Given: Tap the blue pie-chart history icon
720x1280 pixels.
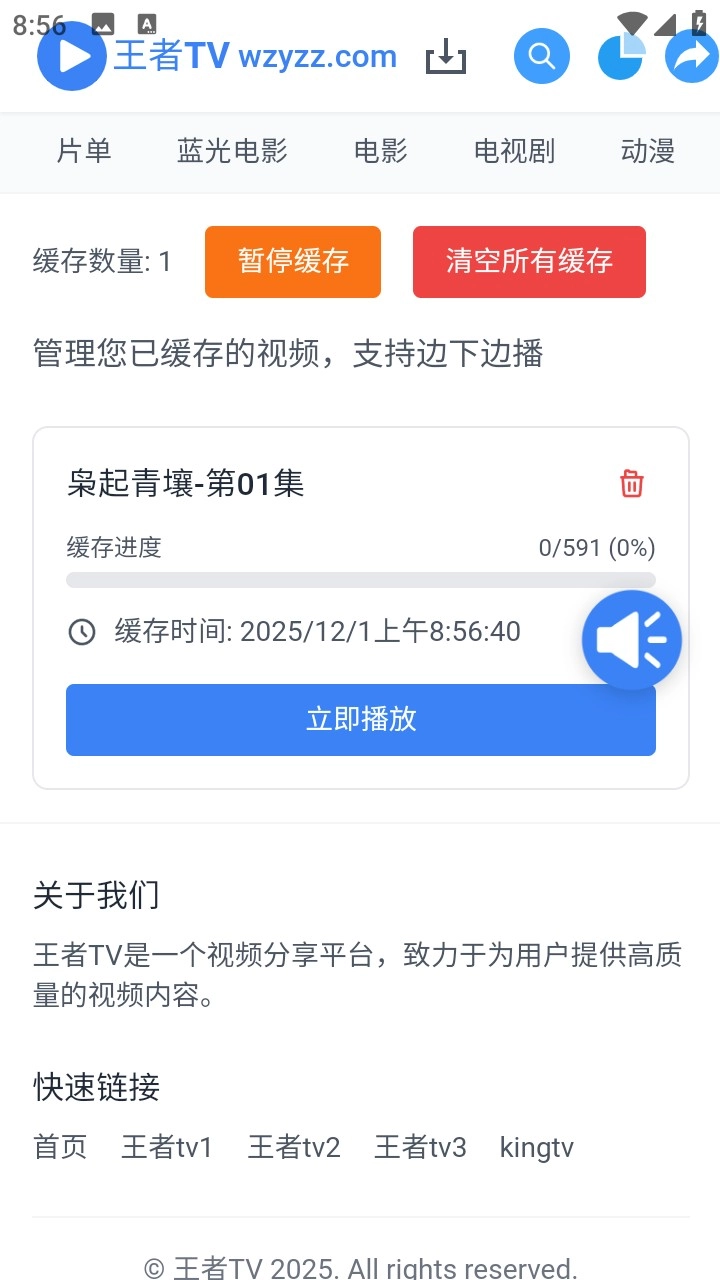Looking at the screenshot, I should tap(620, 56).
